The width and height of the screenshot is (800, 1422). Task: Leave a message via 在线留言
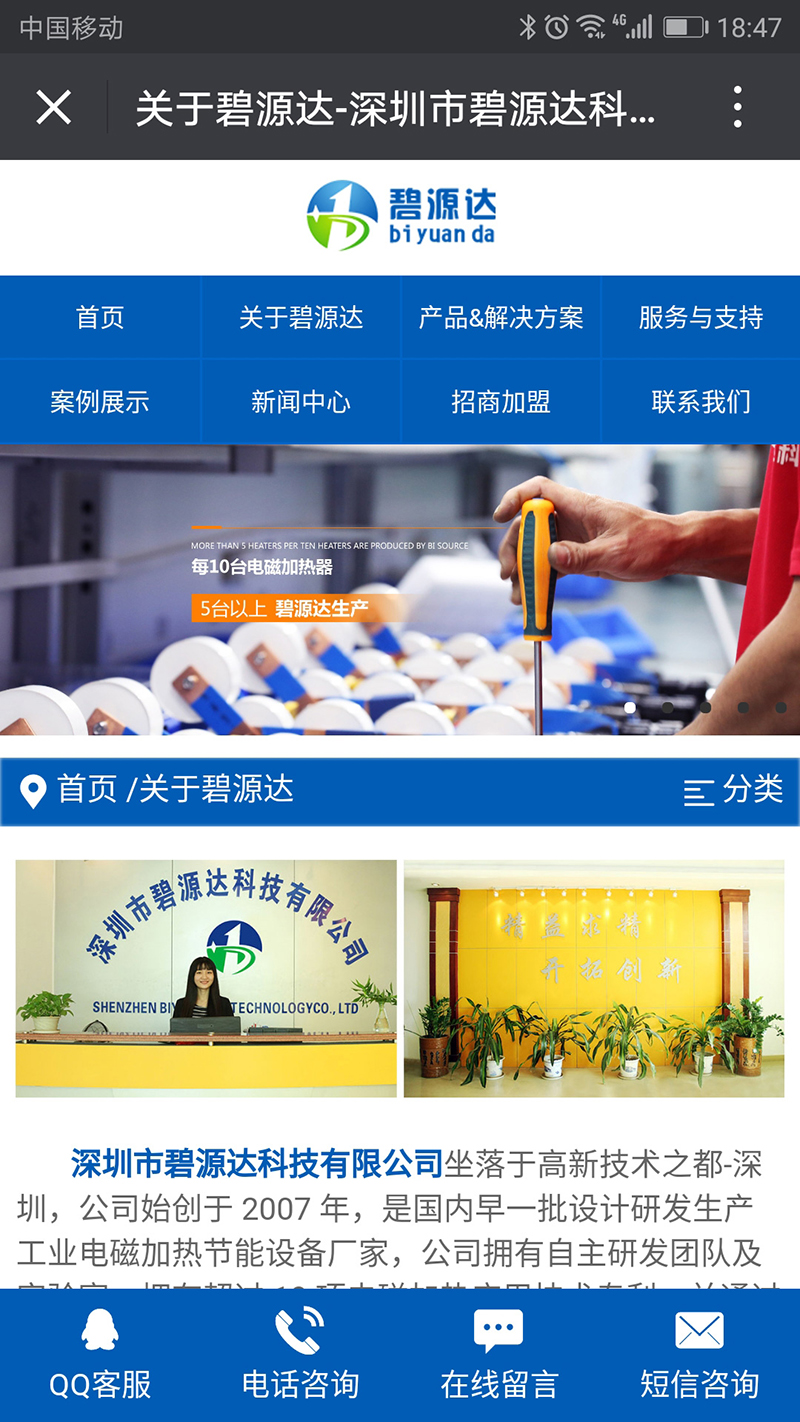(500, 1355)
